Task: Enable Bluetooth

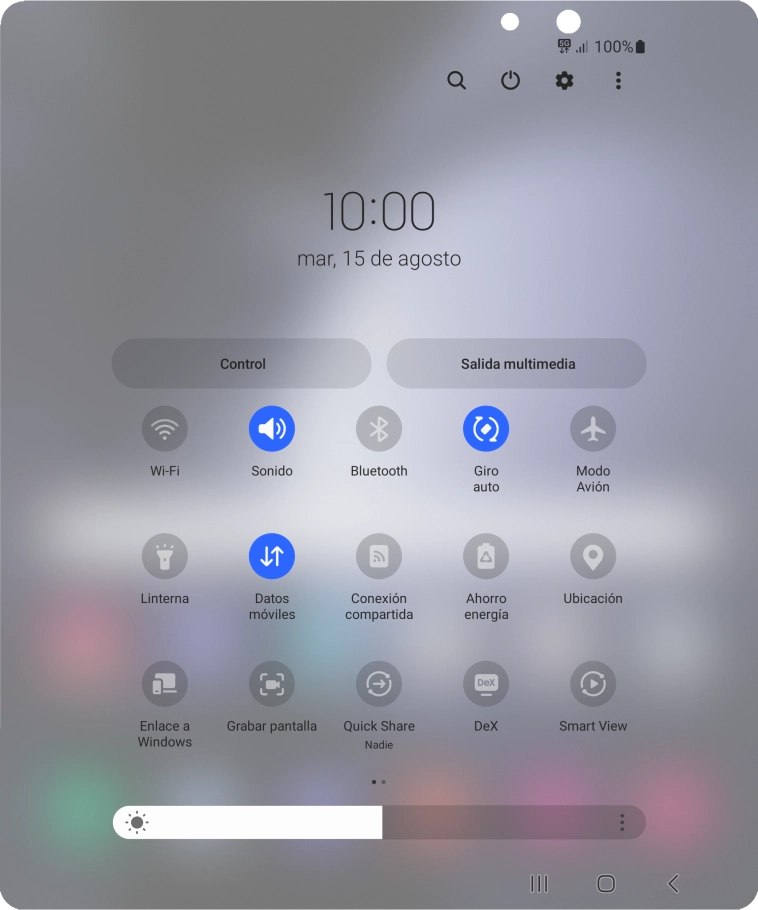Action: pos(379,430)
